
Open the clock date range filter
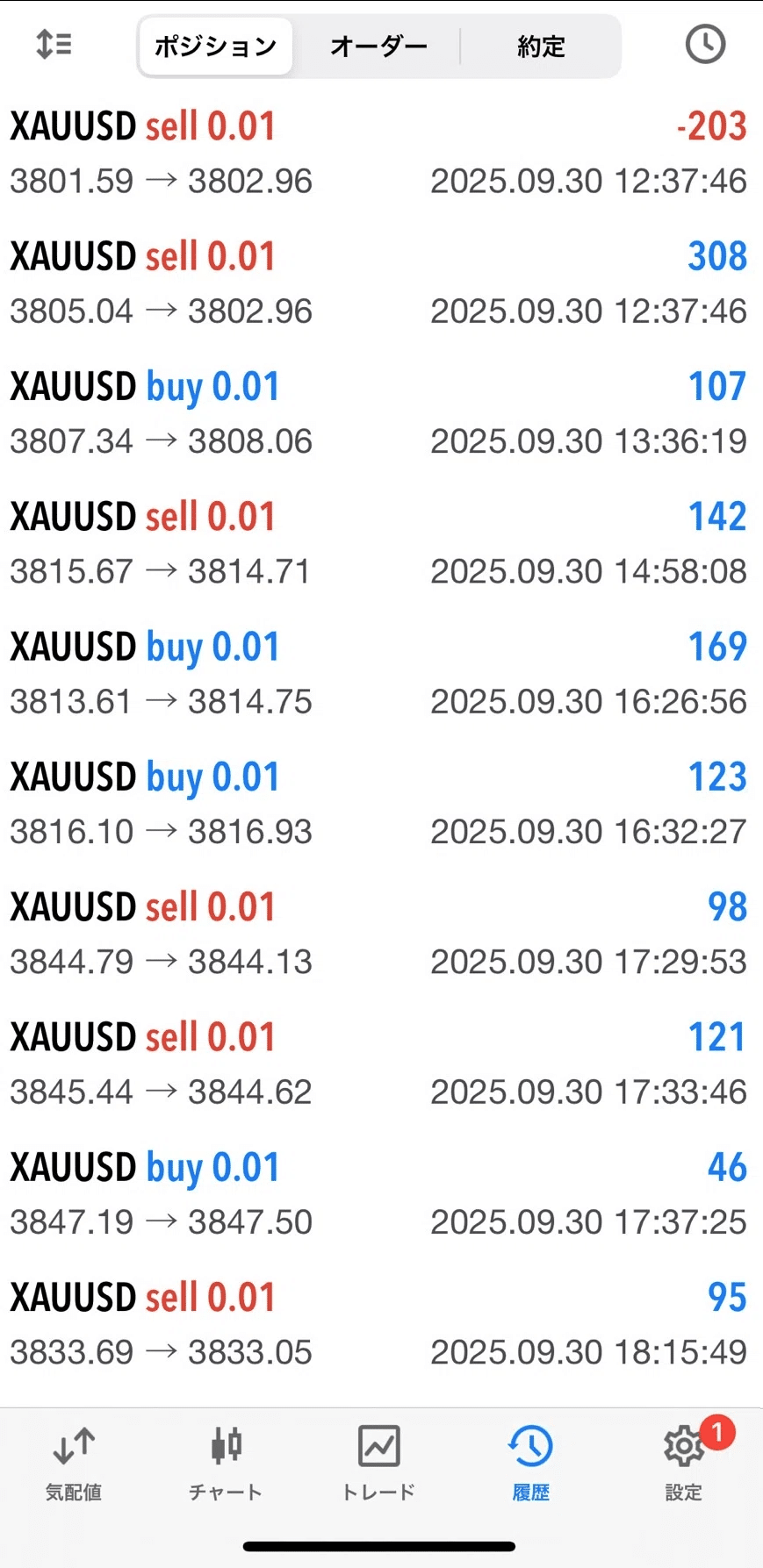705,45
